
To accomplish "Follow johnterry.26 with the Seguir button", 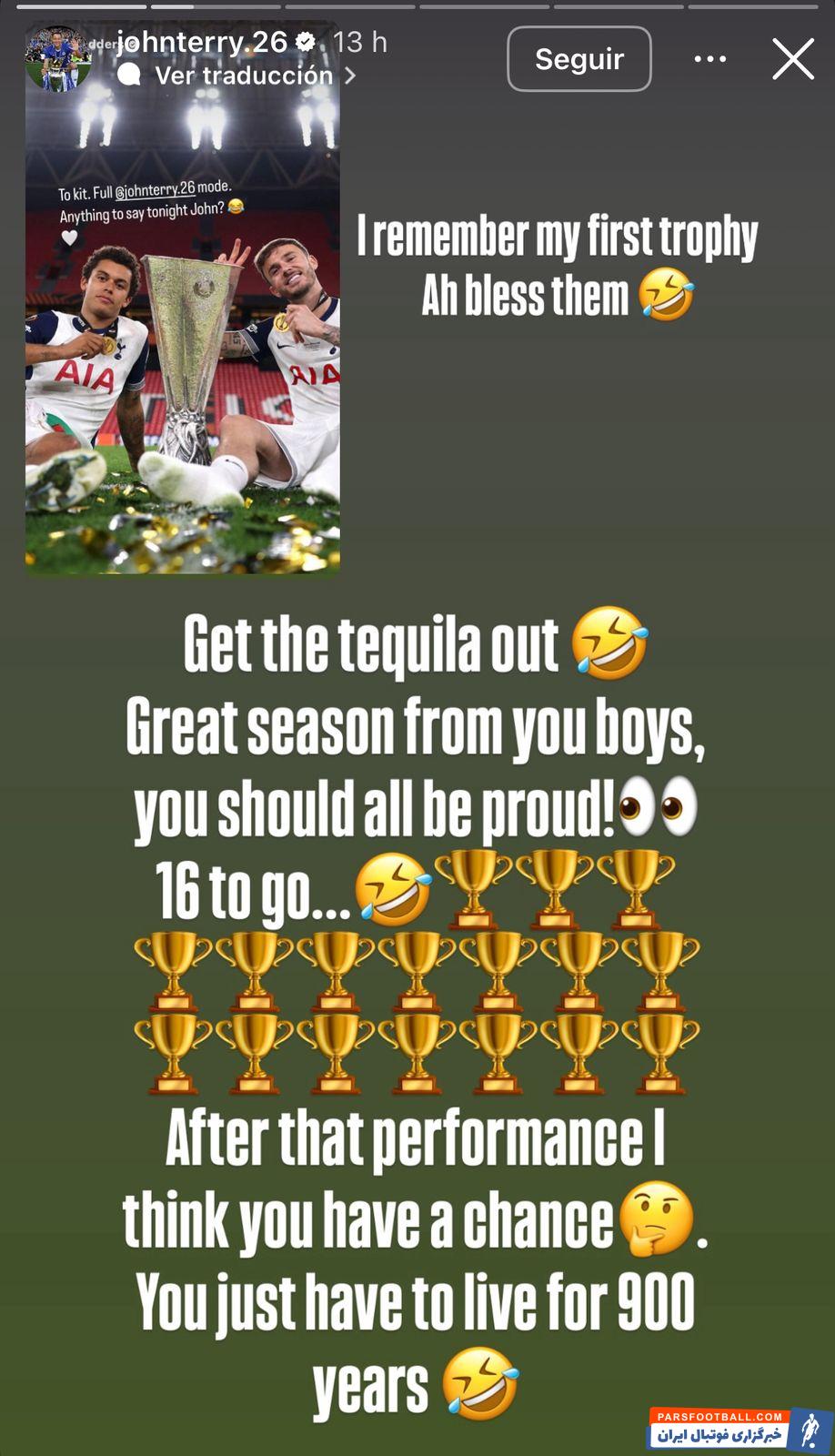I will point(578,59).
